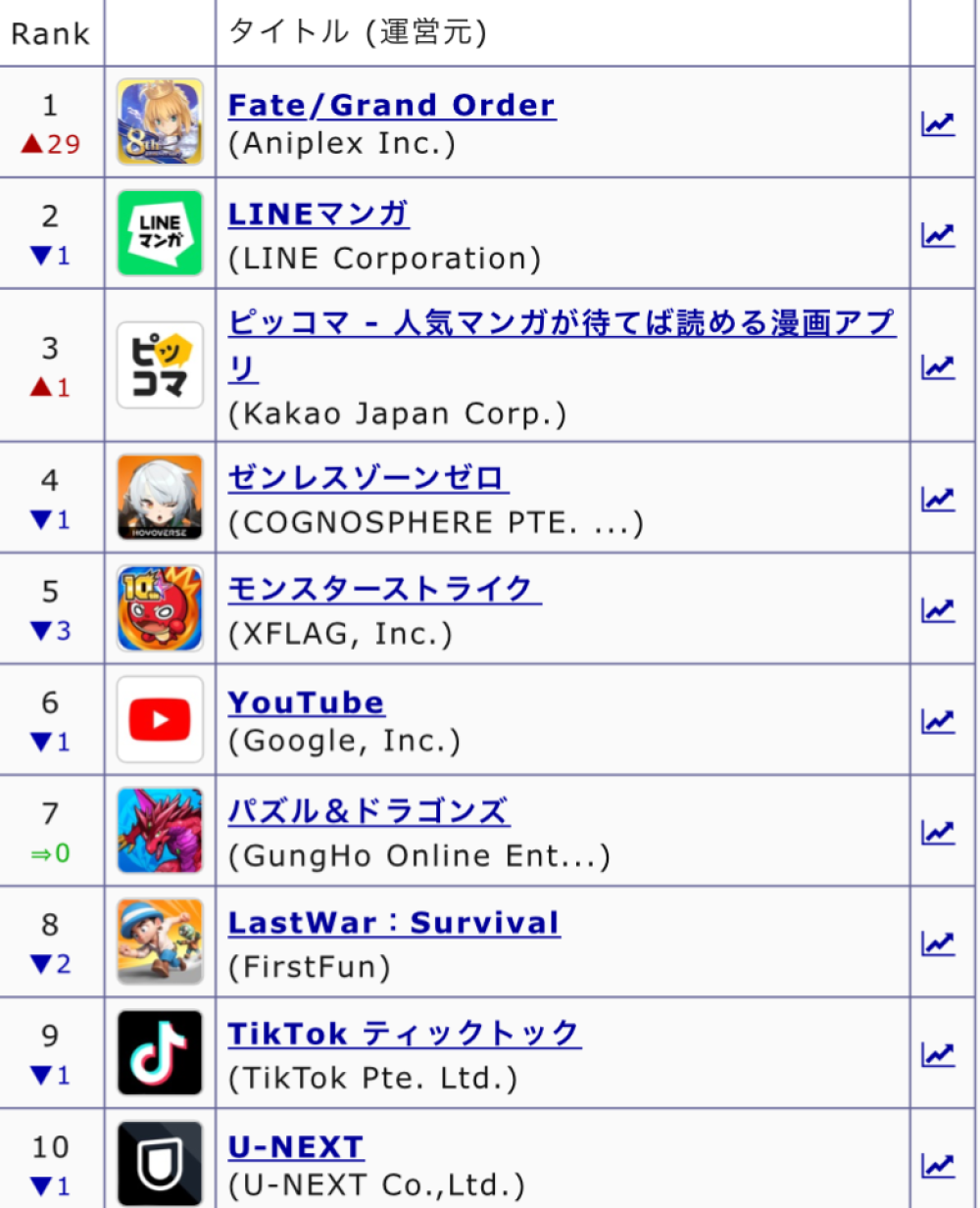Open the Fate/Grand Order link

click(391, 105)
